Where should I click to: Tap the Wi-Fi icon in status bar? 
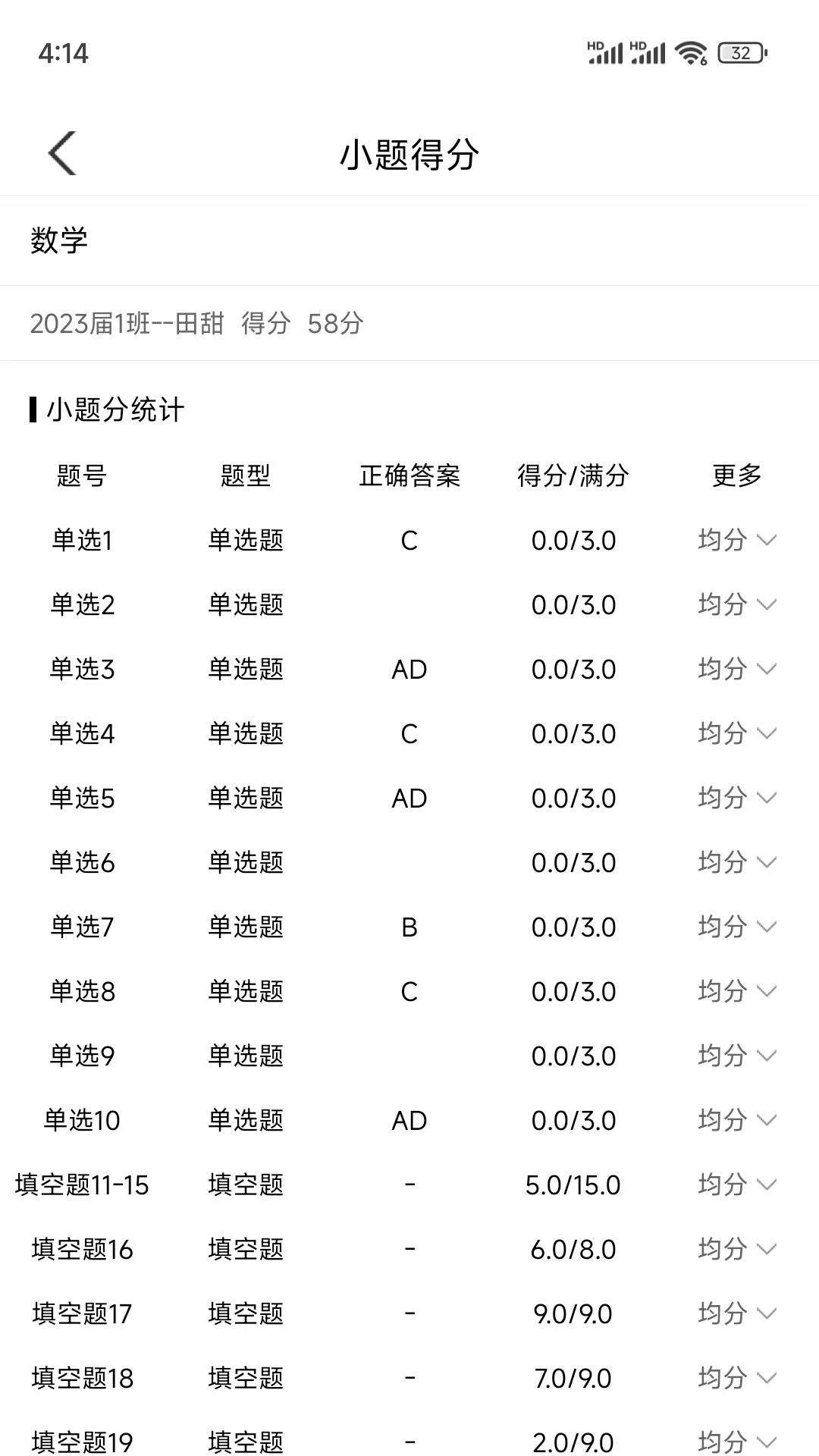pyautogui.click(x=692, y=53)
